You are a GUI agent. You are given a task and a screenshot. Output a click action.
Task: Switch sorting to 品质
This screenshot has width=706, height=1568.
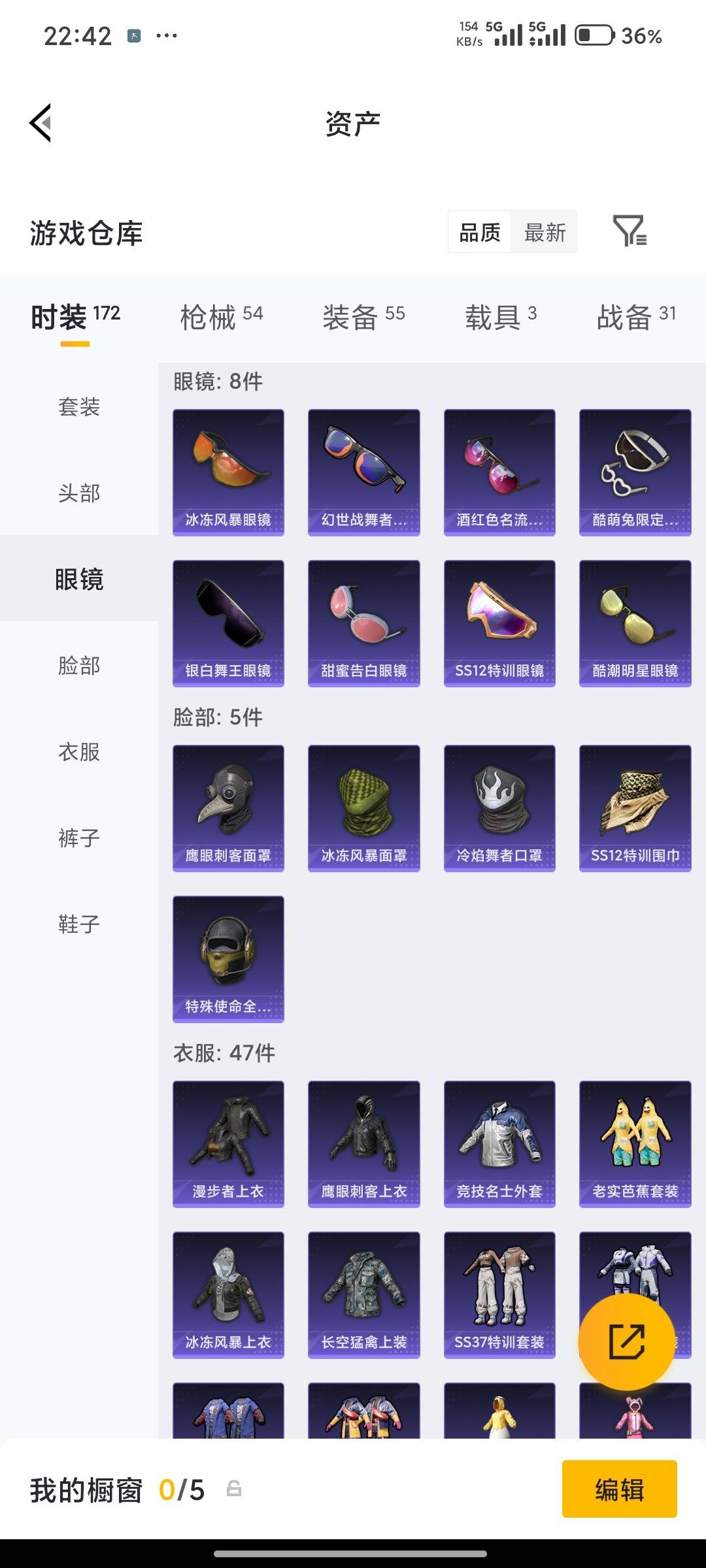tap(479, 232)
